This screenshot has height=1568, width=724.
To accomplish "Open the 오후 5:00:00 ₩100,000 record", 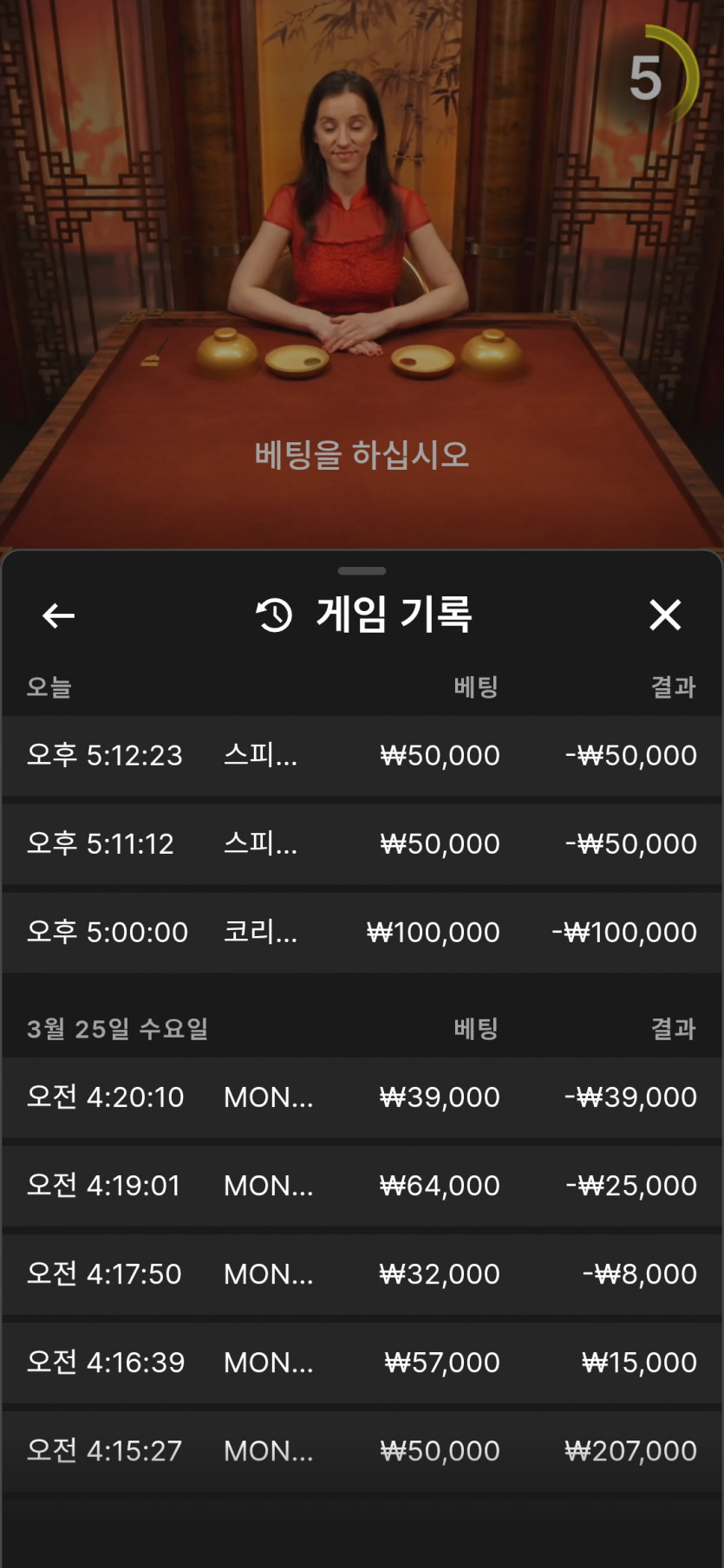I will pos(362,932).
